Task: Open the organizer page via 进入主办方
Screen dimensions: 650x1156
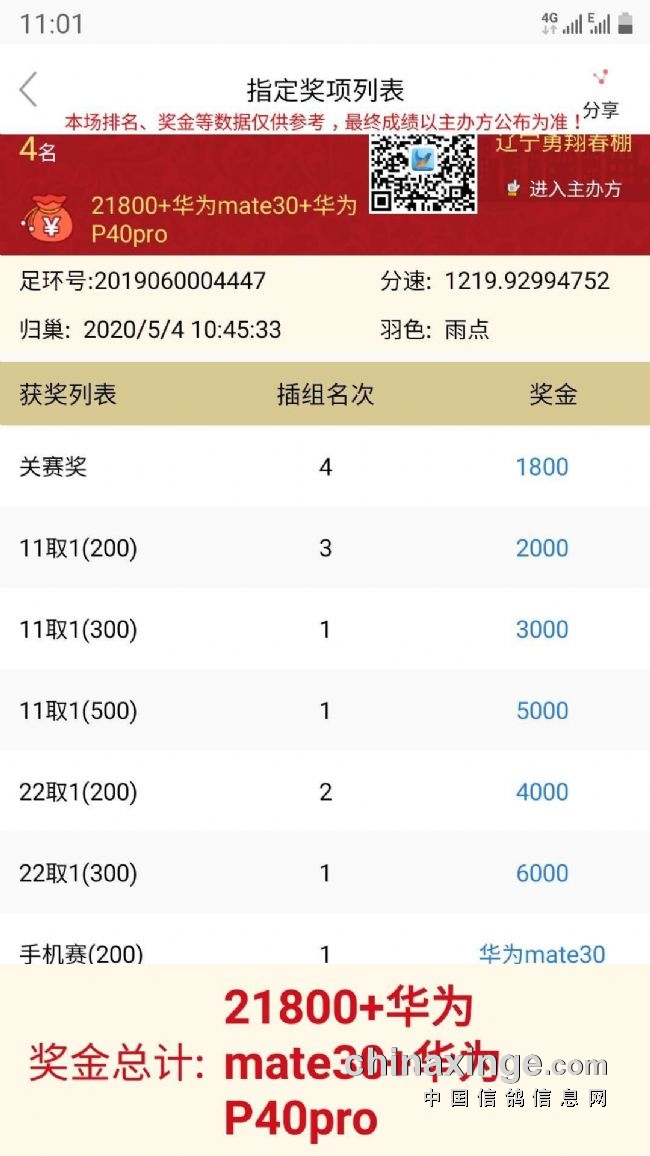Action: pyautogui.click(x=565, y=189)
